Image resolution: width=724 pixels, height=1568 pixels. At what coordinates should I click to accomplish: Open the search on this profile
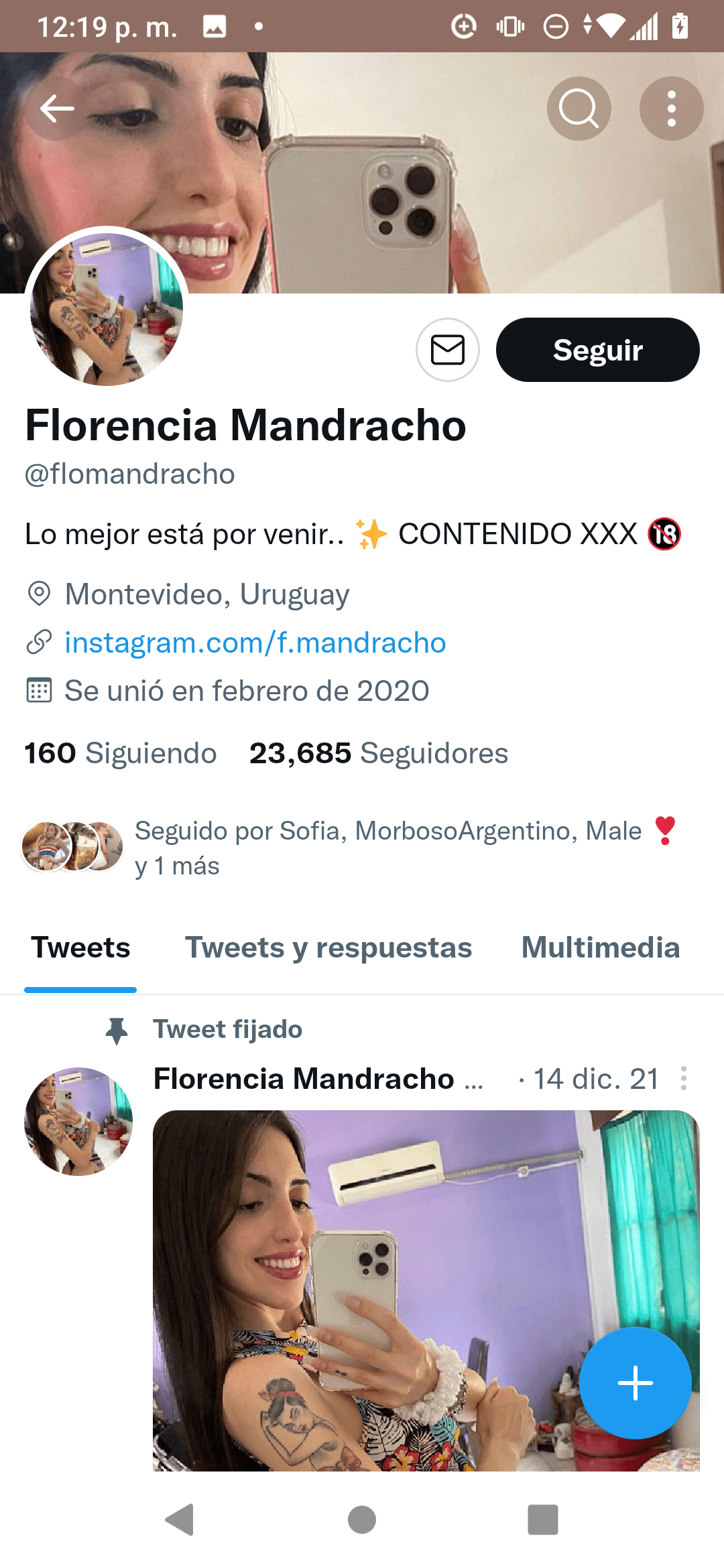click(578, 108)
